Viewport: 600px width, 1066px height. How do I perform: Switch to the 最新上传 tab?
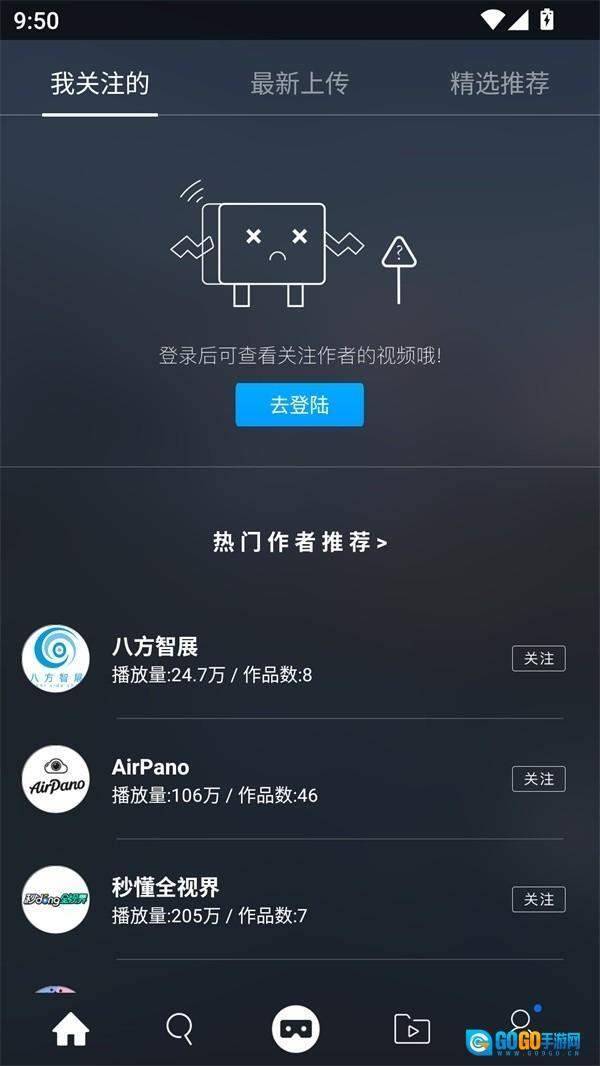coord(299,83)
